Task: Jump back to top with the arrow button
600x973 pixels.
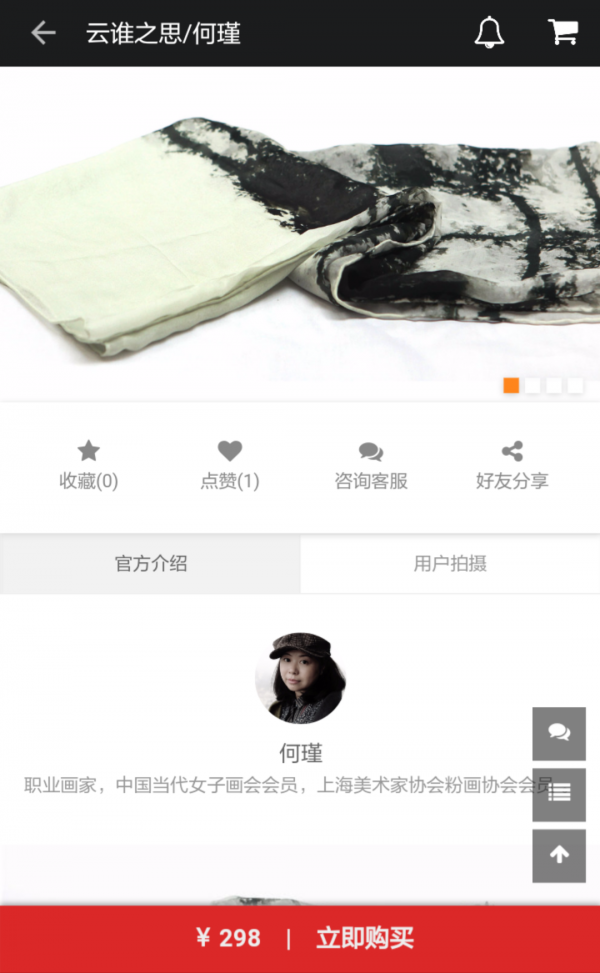Action: coord(559,855)
